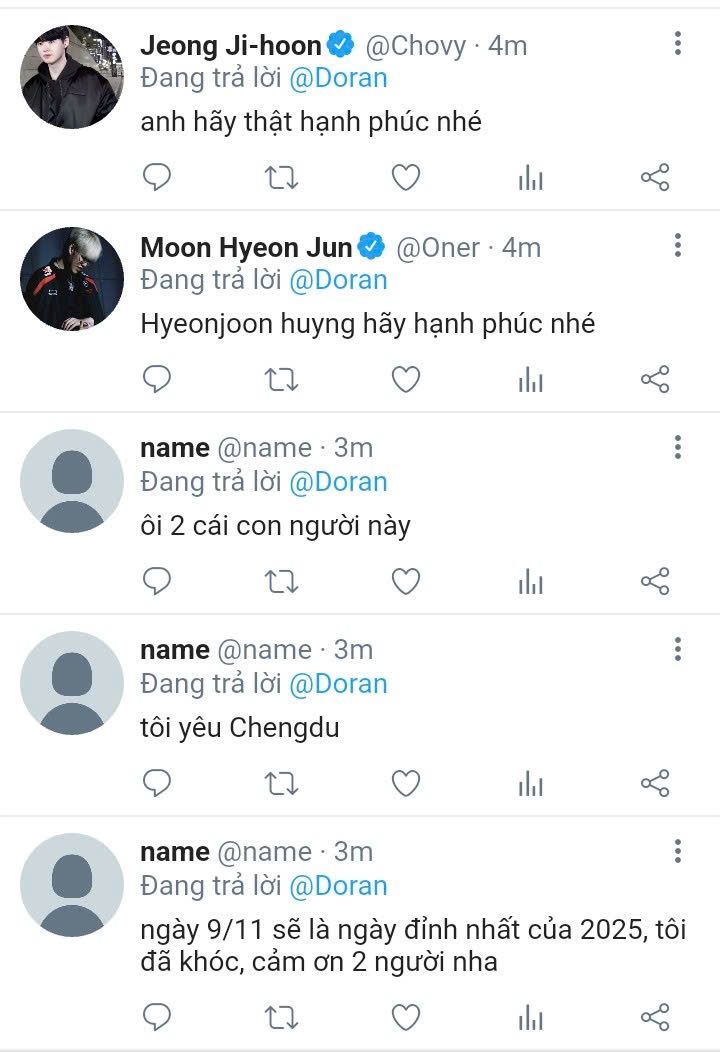Viewport: 720px width, 1052px height.
Task: Share the 'tôi yêu Chengdu' tweet
Action: (x=654, y=783)
